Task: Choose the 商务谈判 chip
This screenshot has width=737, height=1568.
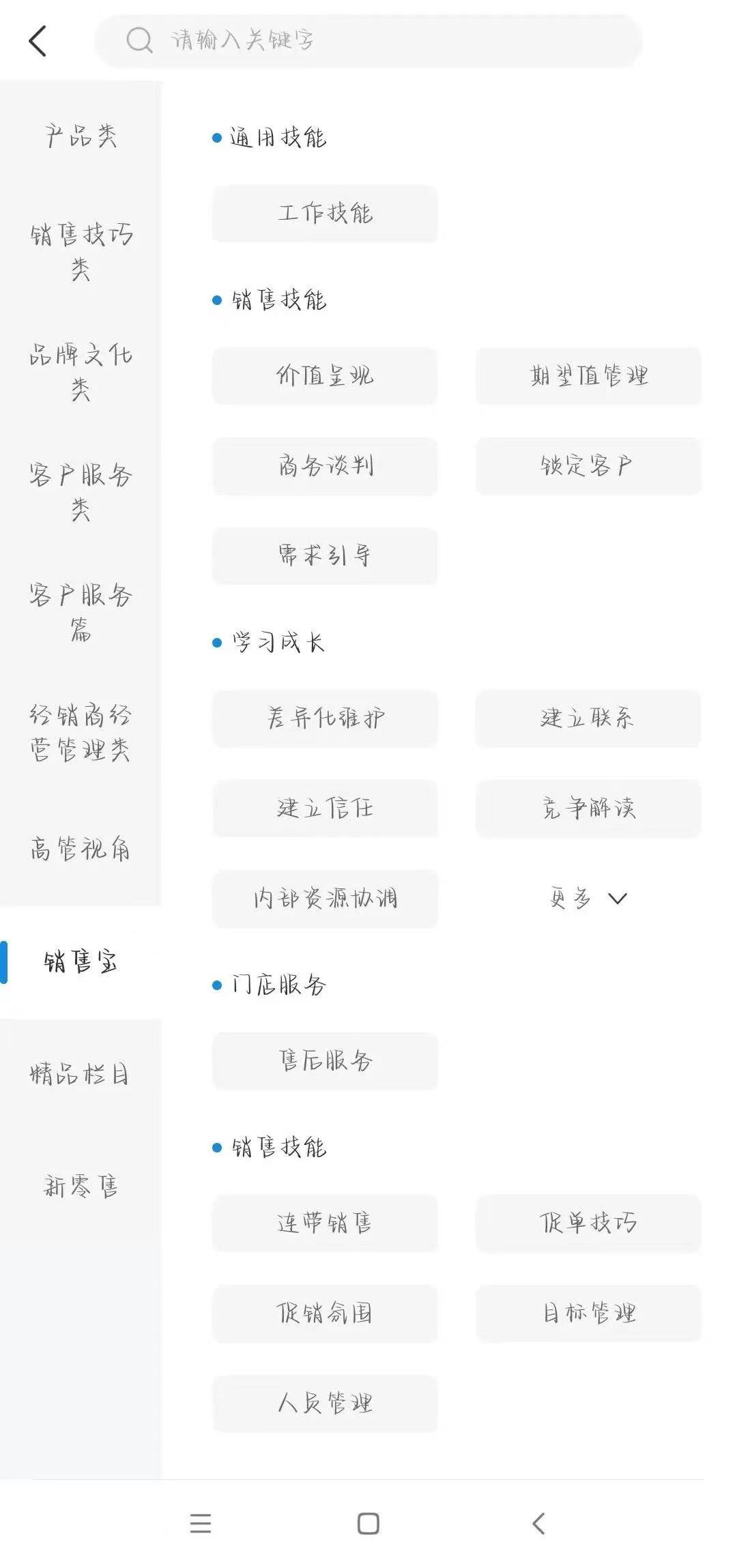Action: click(x=325, y=466)
